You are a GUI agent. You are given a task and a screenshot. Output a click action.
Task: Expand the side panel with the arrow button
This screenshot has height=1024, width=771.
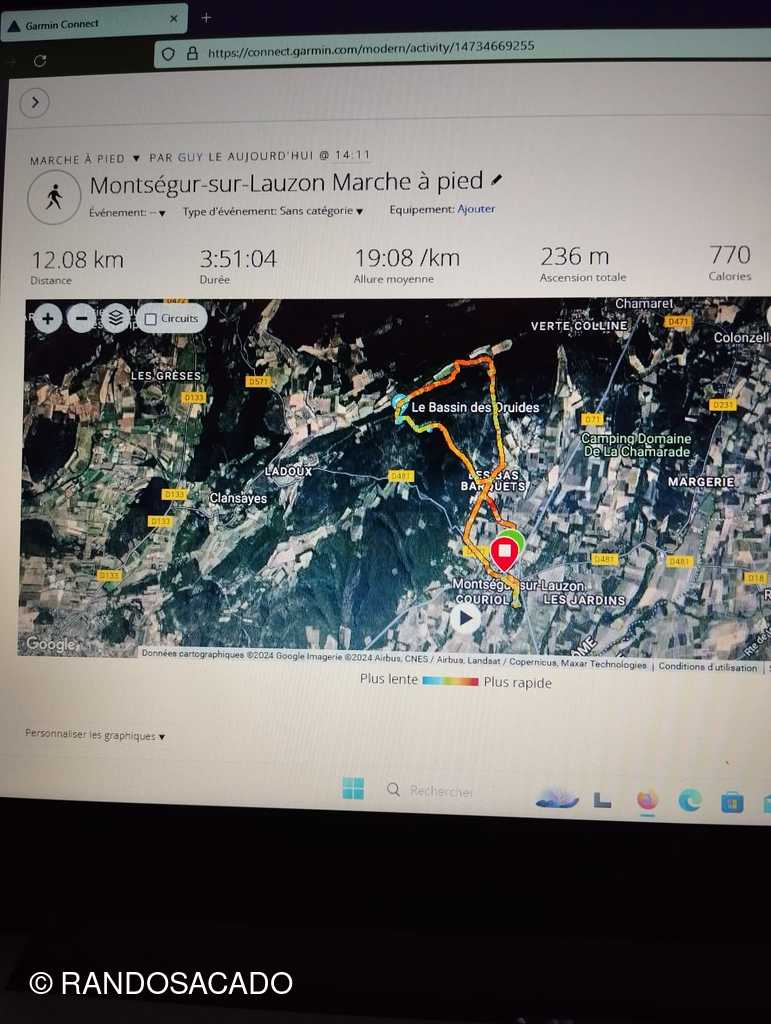coord(34,102)
